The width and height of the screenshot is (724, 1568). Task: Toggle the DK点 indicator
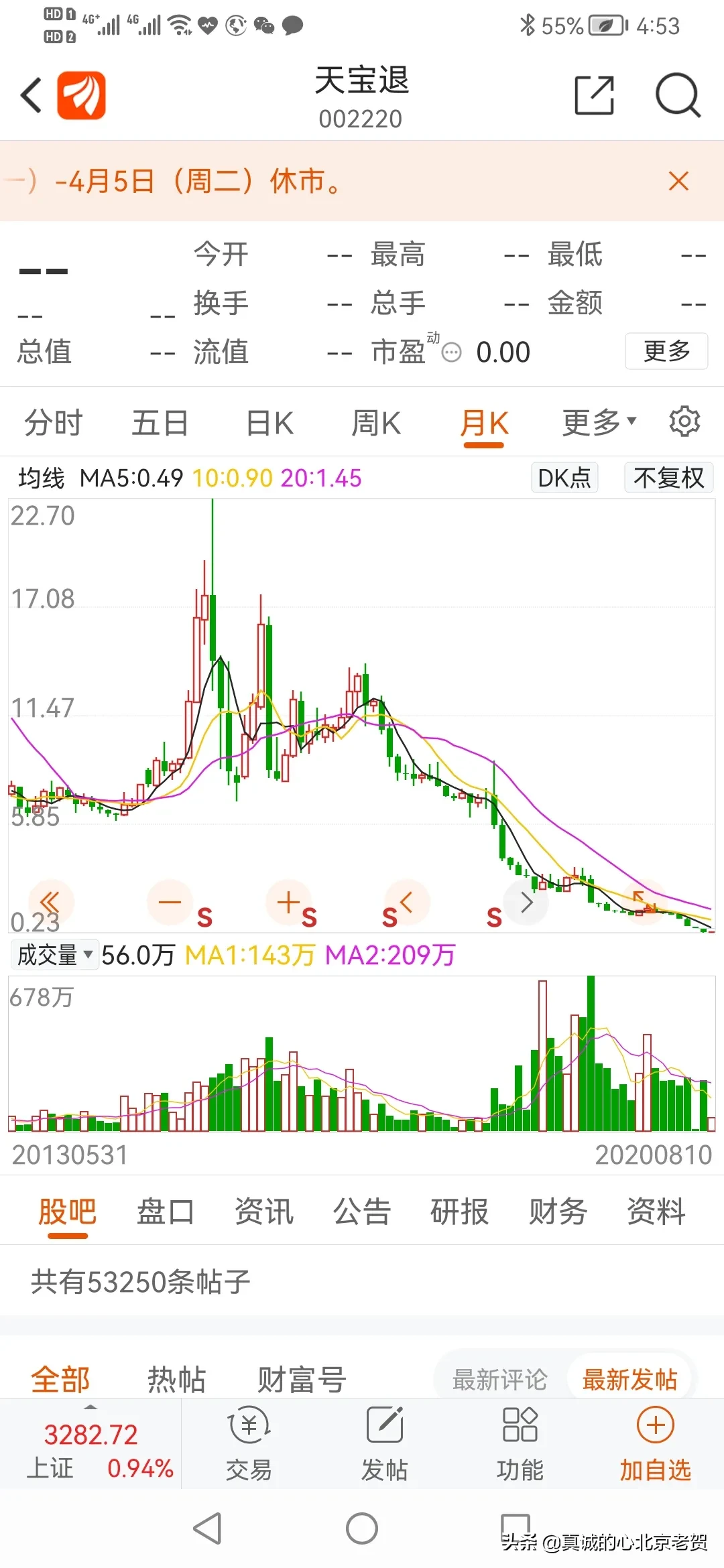point(564,478)
